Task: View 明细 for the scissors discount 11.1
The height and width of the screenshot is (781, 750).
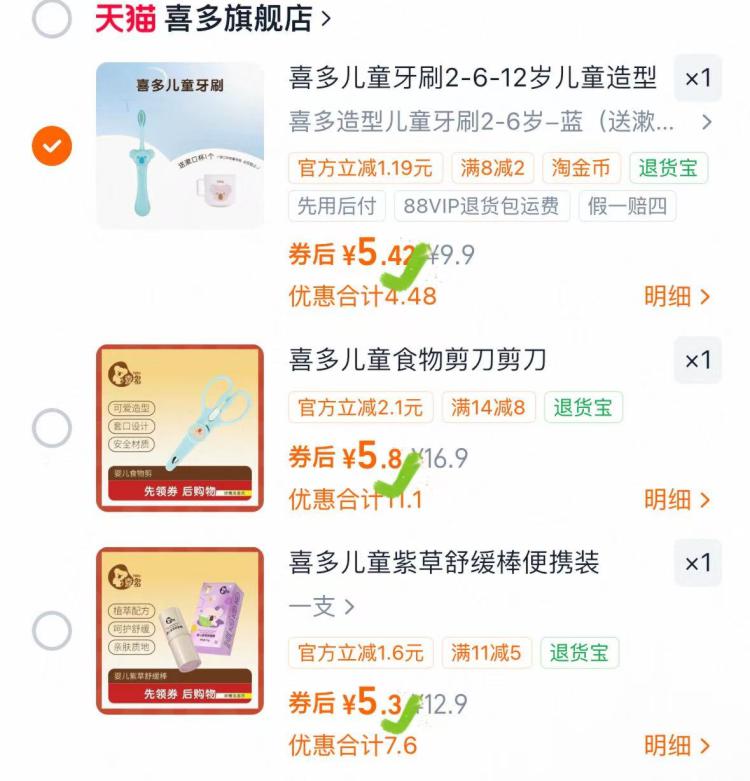Action: tap(677, 499)
